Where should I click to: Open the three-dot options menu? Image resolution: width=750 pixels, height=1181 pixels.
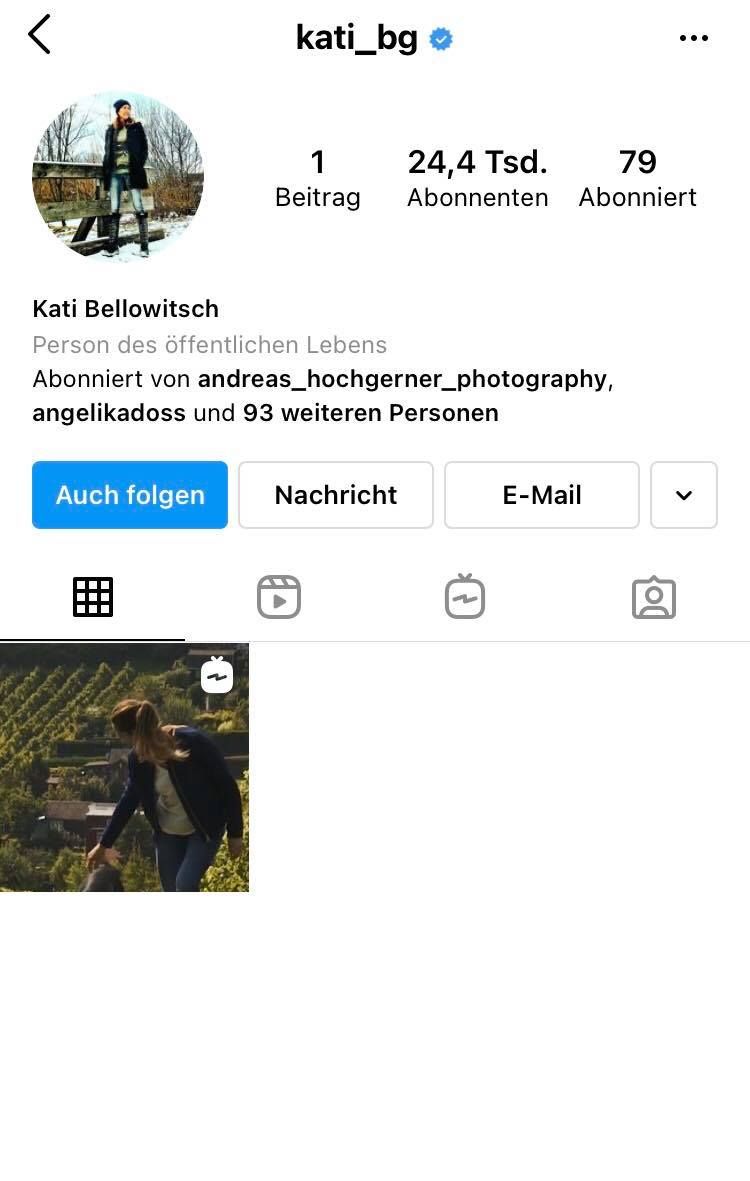693,38
